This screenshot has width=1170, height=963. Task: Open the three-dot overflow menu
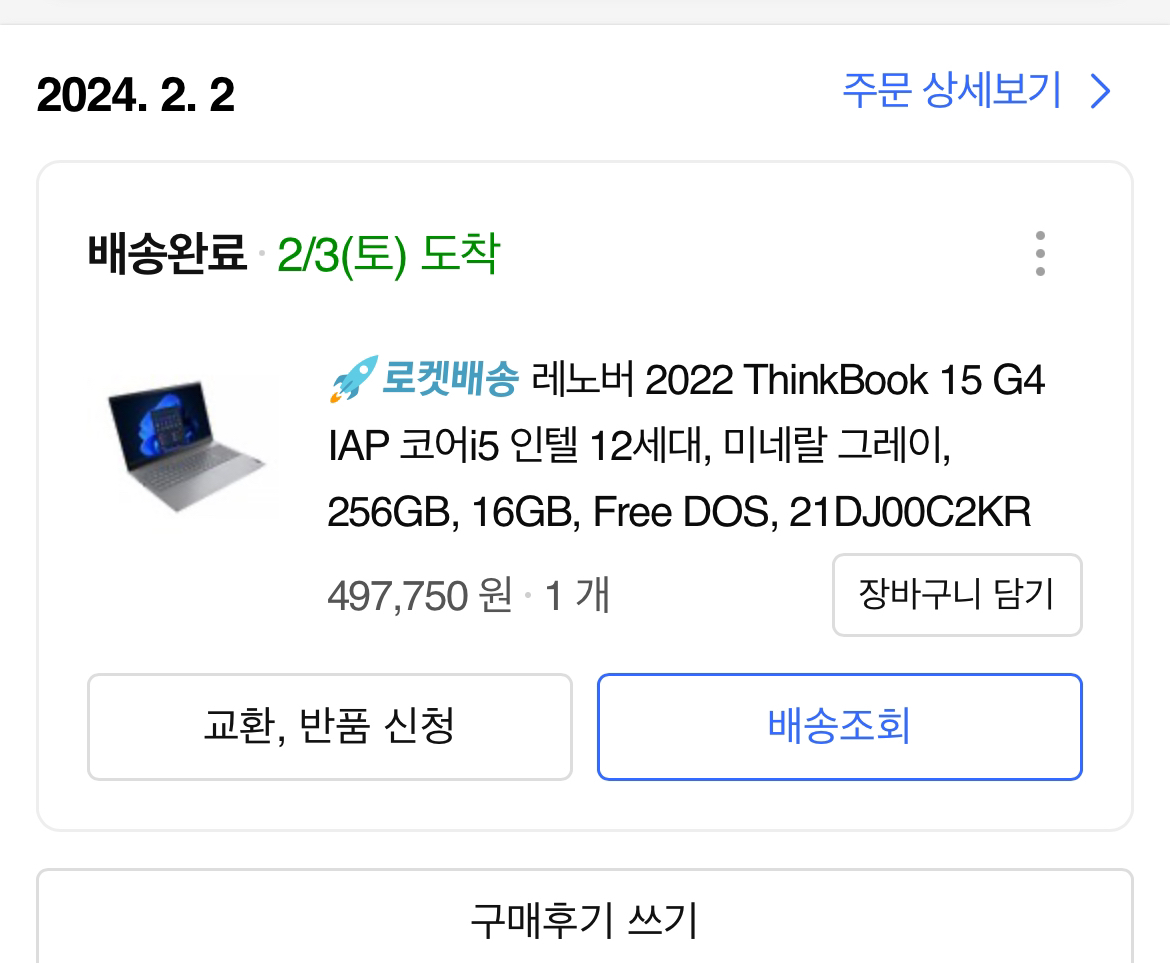tap(1040, 254)
